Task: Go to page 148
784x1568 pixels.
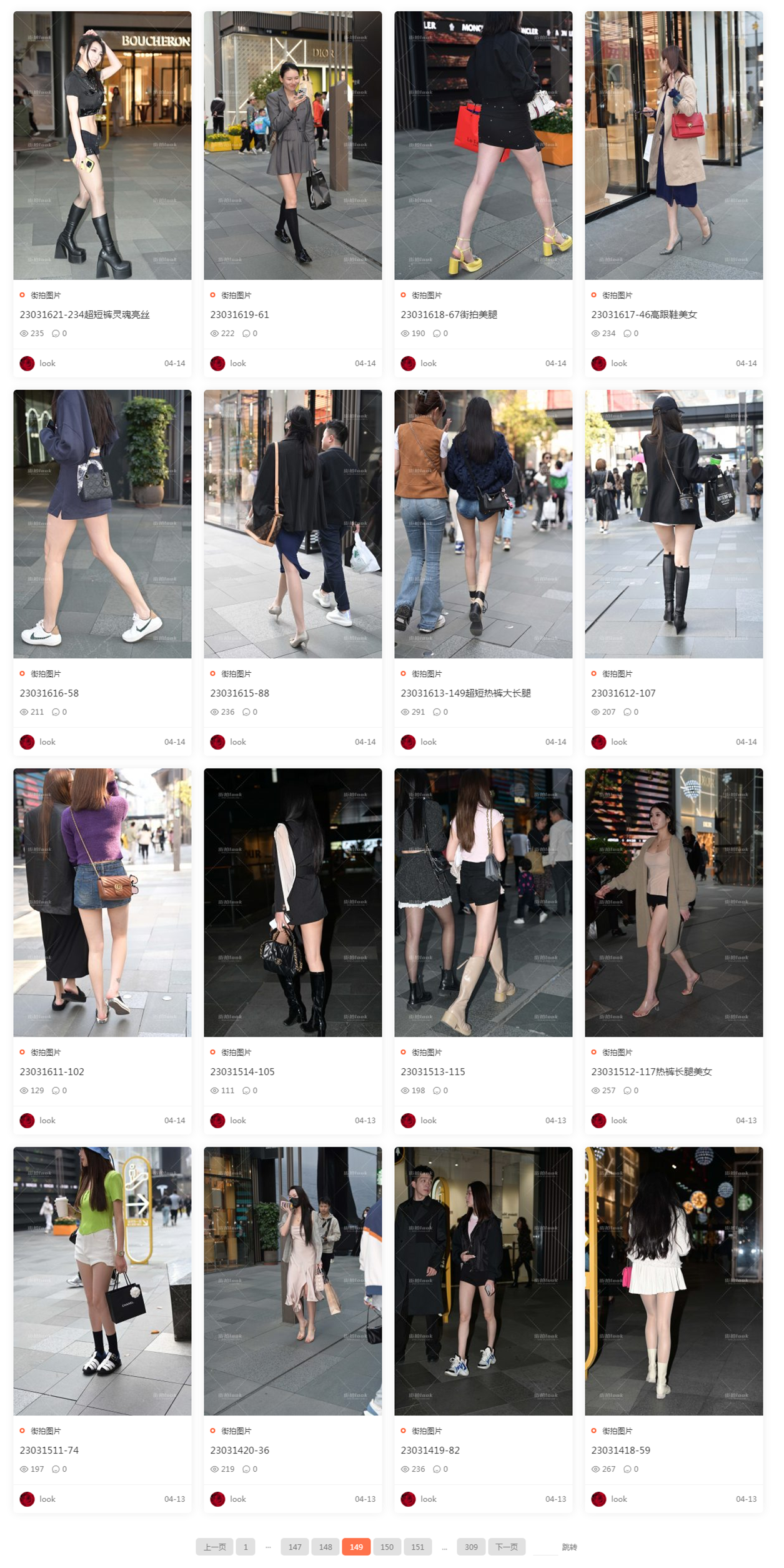Action: (x=325, y=1547)
